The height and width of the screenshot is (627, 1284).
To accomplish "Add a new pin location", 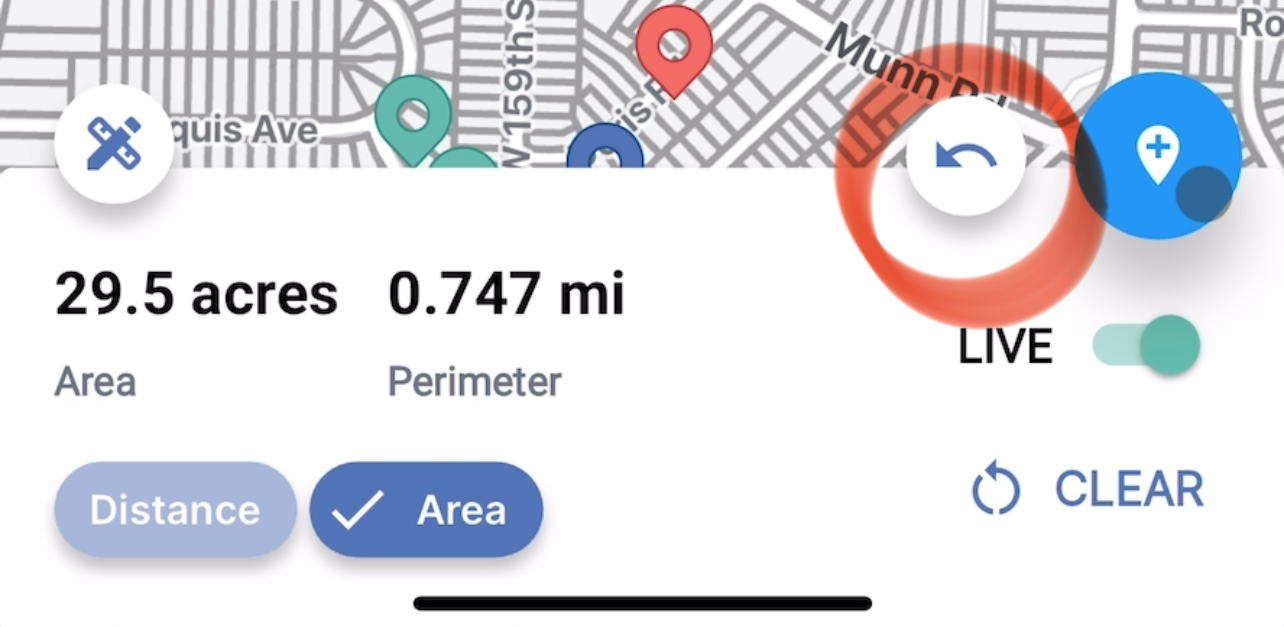I will pos(1157,155).
